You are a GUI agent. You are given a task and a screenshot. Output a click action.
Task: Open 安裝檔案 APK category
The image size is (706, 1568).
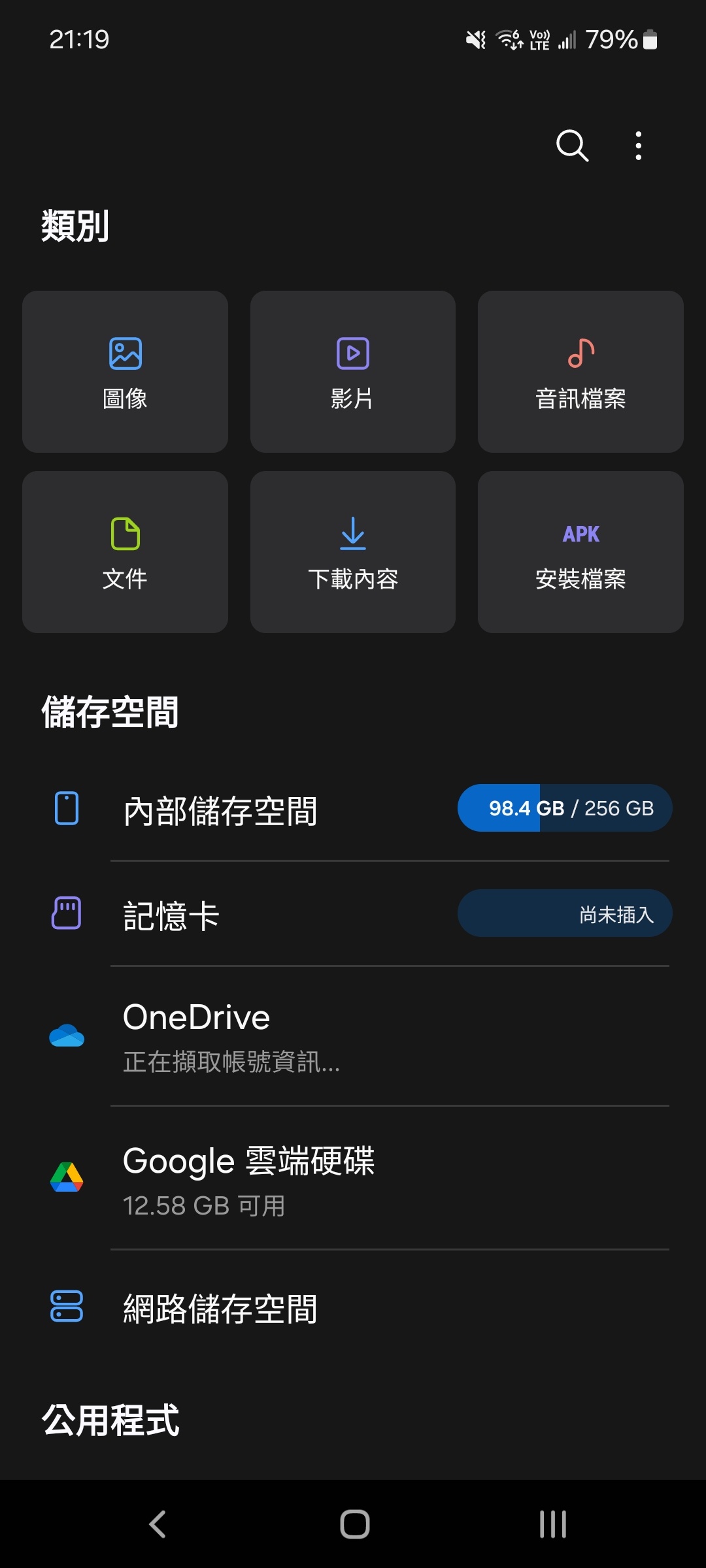pos(580,552)
